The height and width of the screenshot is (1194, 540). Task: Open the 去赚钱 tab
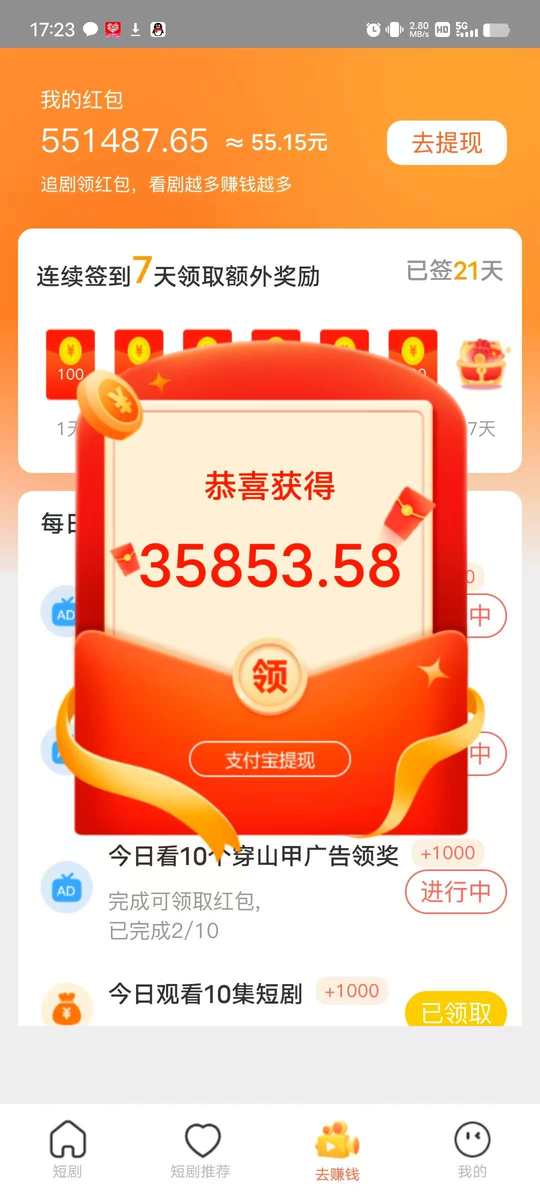coord(337,1149)
